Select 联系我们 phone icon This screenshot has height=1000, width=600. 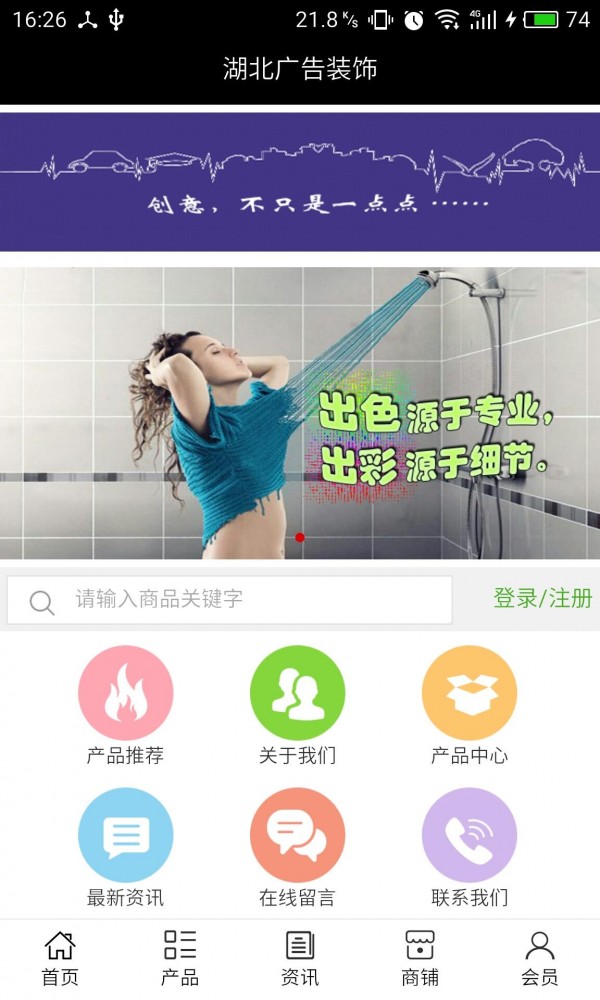click(x=469, y=835)
